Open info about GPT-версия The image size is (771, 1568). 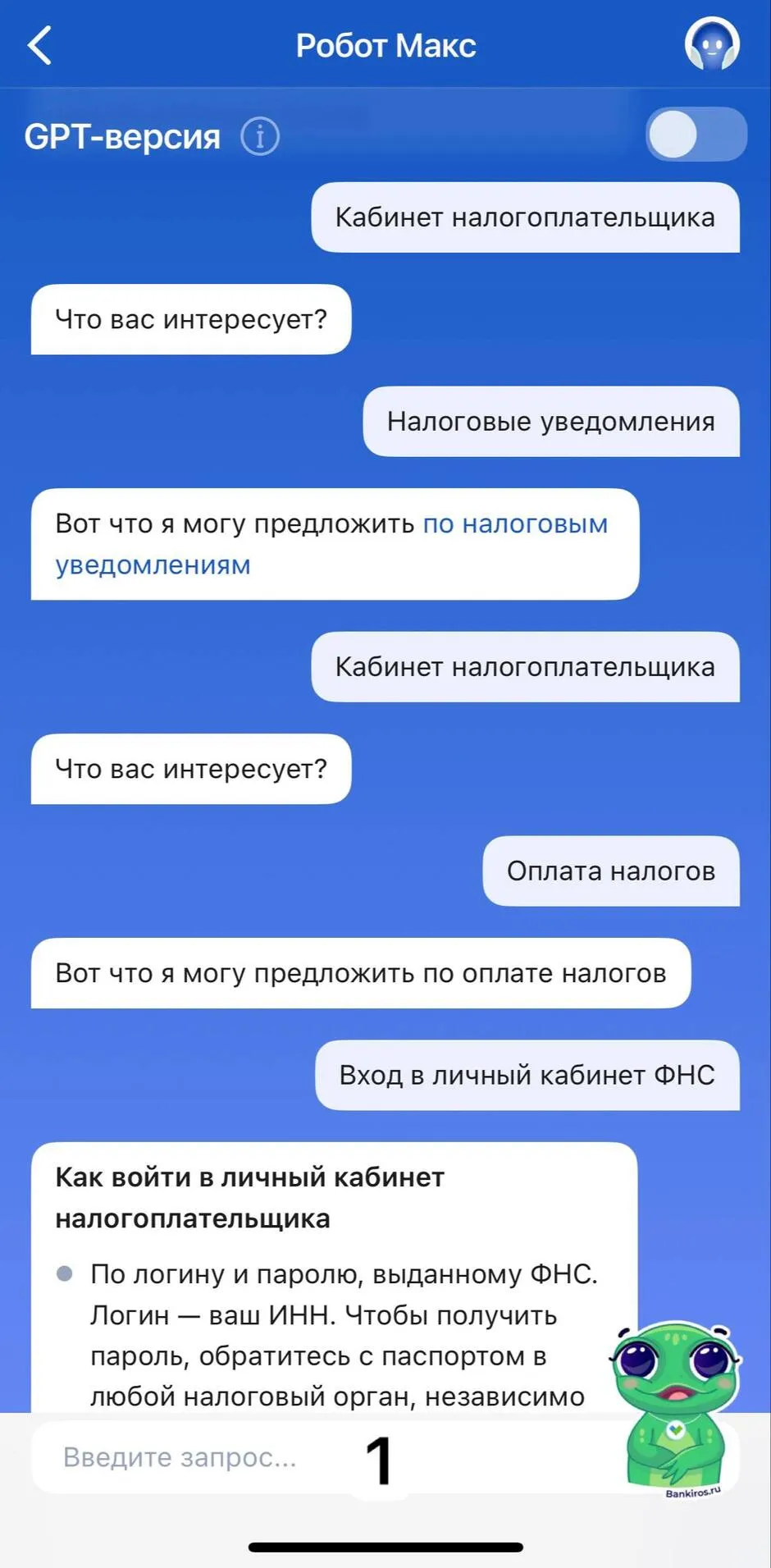coord(260,136)
